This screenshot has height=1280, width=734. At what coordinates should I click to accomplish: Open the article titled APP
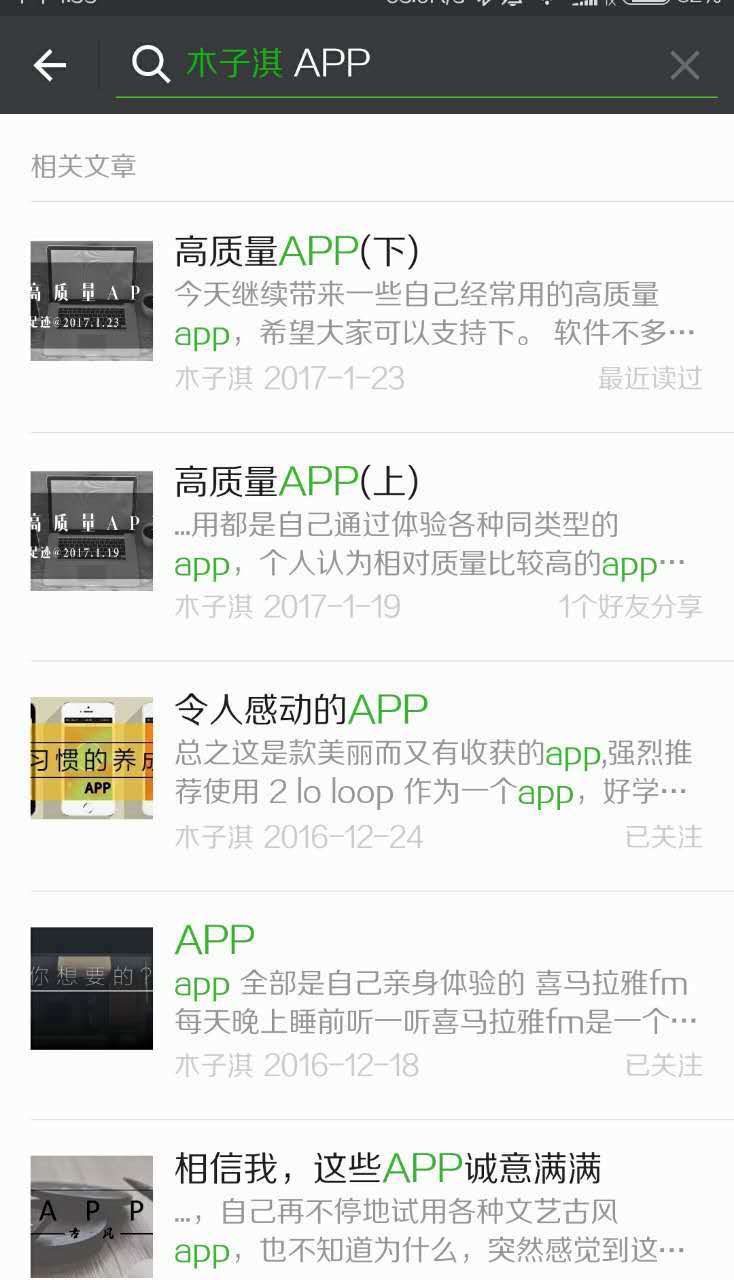[213, 938]
